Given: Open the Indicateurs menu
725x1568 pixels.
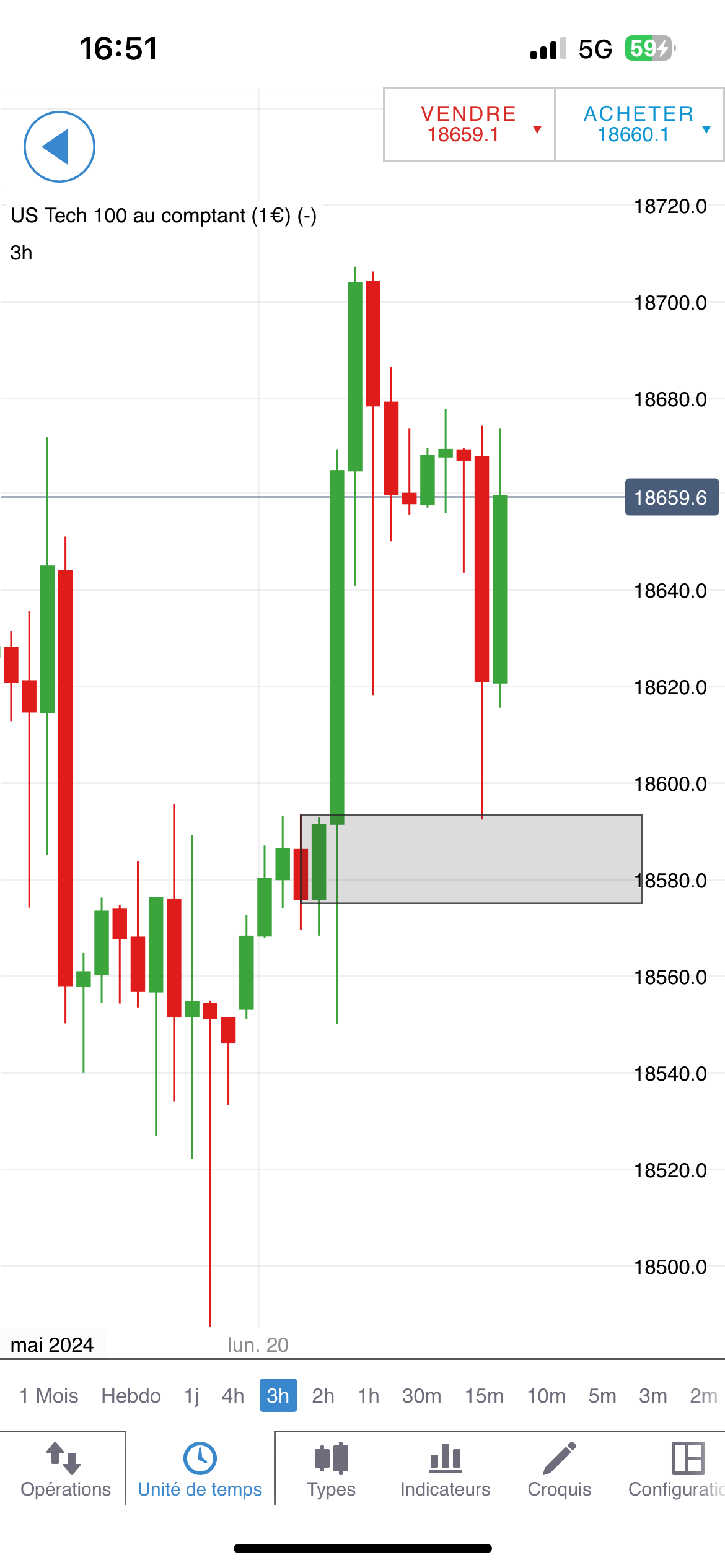Looking at the screenshot, I should coord(445,1469).
